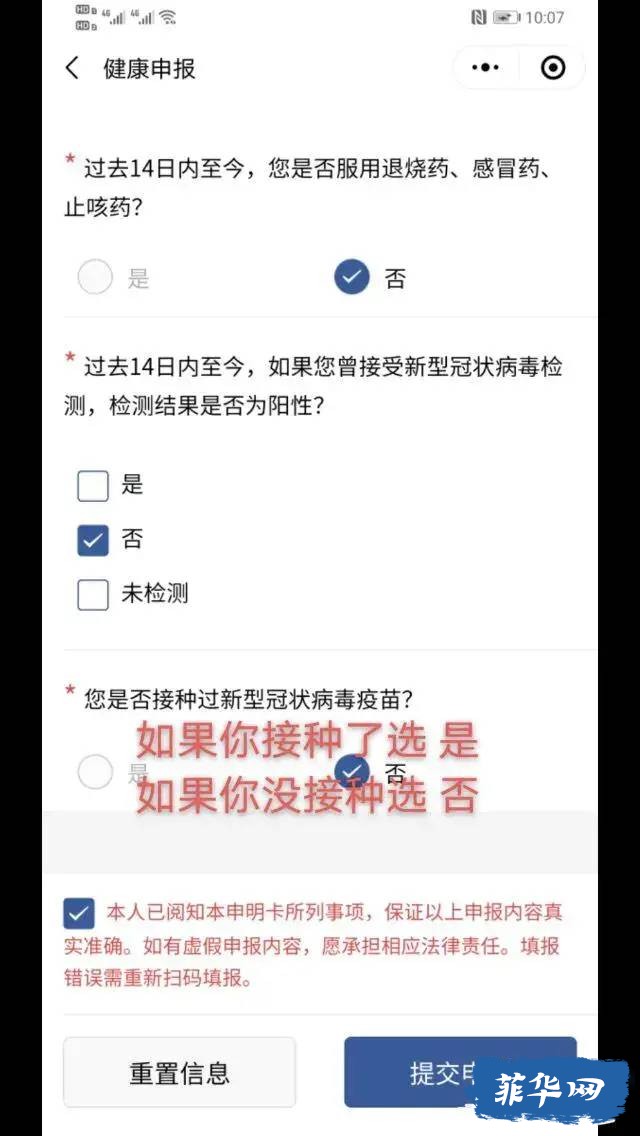
Task: Toggle the 本人已阅知 declaration agreement checkbox
Action: point(79,914)
